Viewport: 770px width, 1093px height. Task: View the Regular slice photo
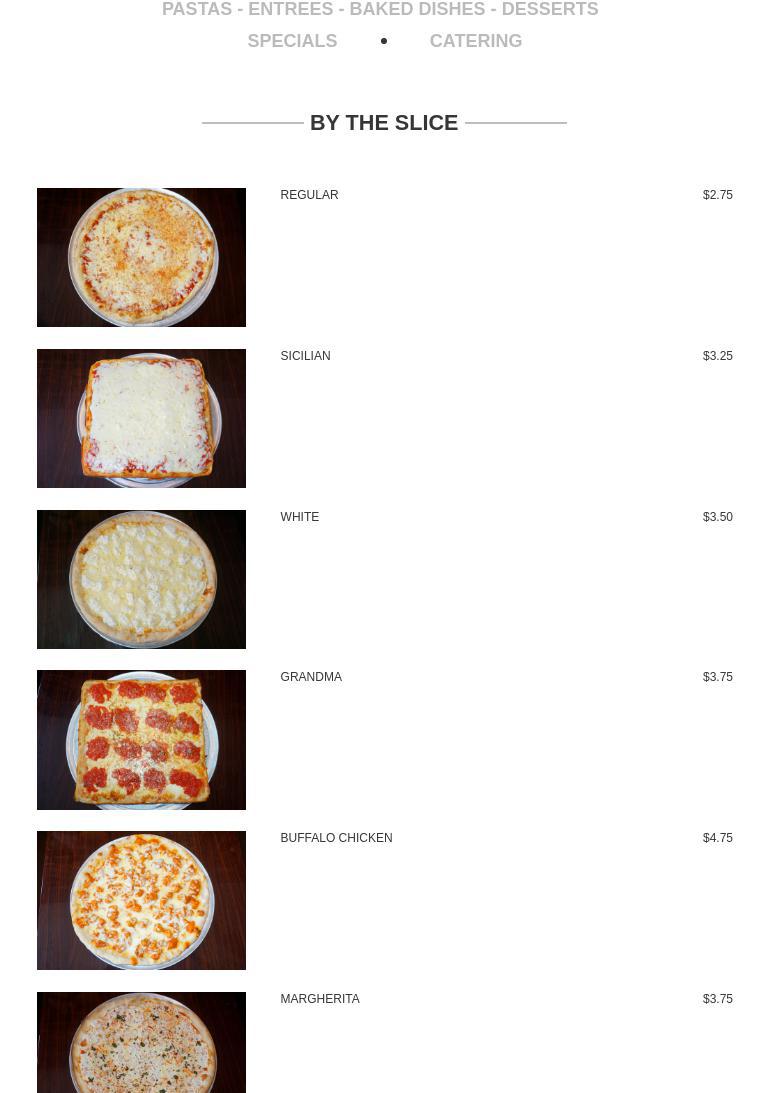click(x=141, y=257)
